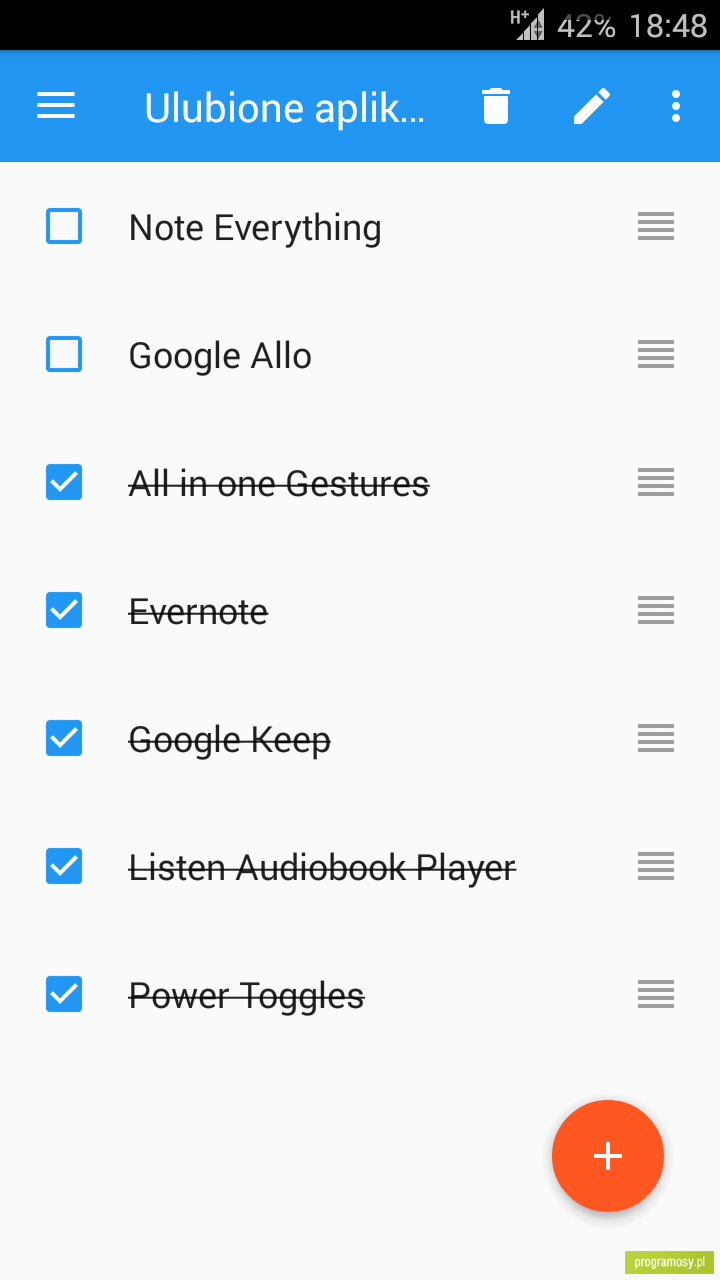Add a new item with the plus button

608,1156
